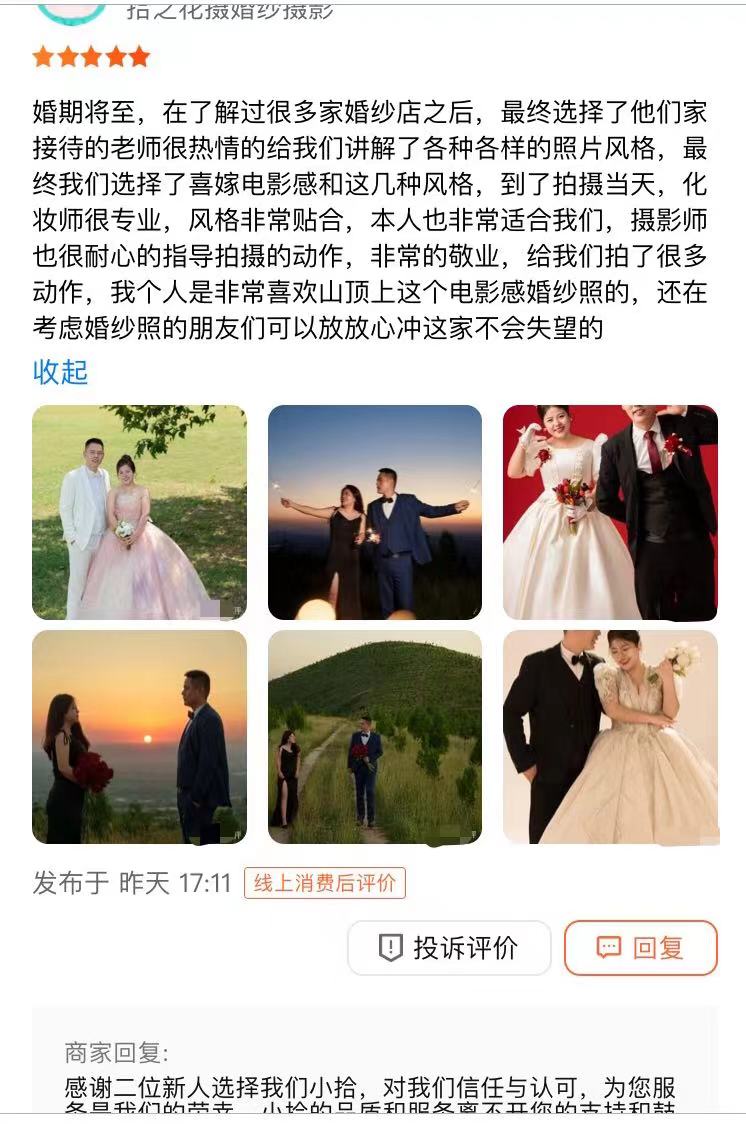Screen dimensions: 746x1124
Task: View the beige studio wedding dress photo
Action: 610,737
